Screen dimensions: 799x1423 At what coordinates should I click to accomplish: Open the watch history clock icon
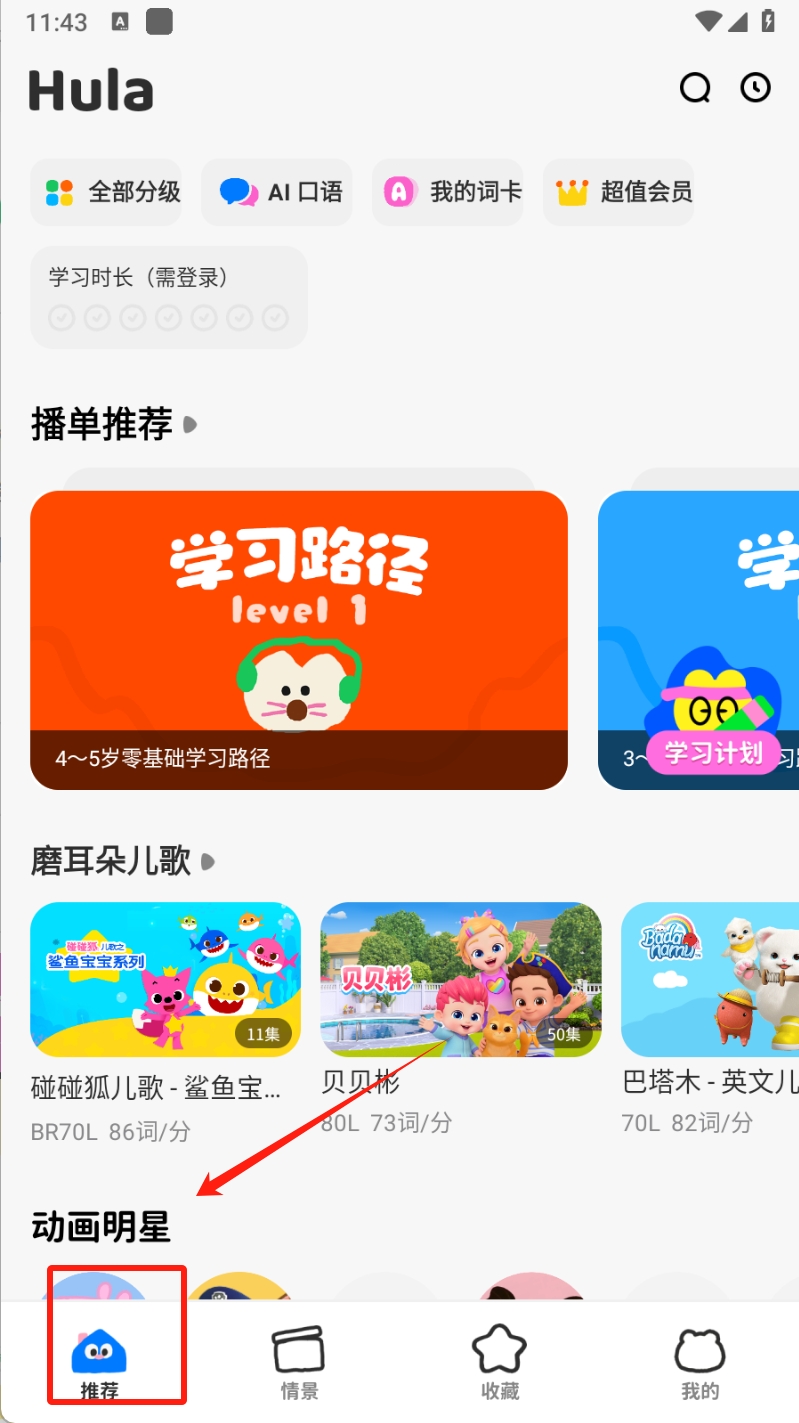click(x=755, y=88)
